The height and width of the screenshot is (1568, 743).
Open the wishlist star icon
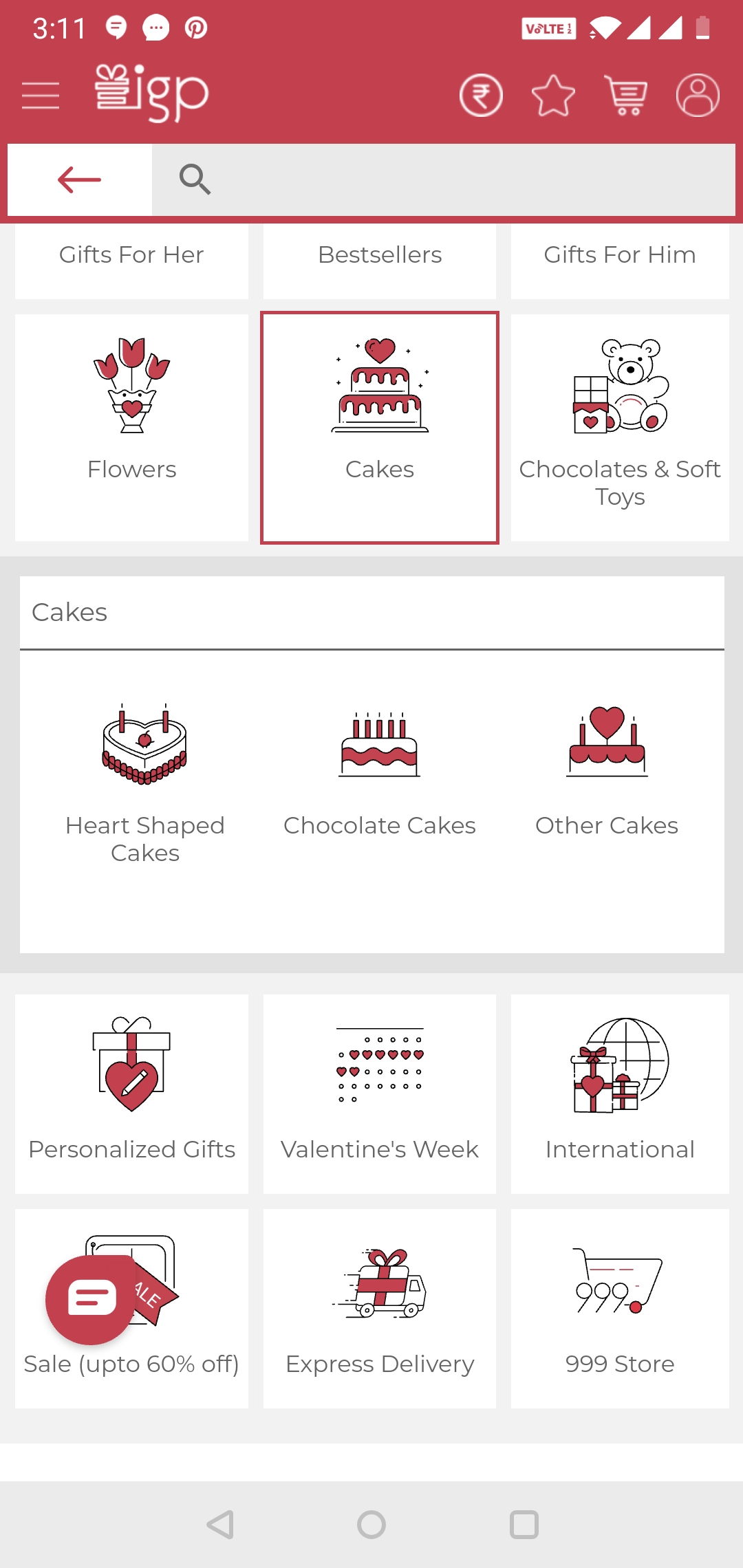tap(553, 95)
